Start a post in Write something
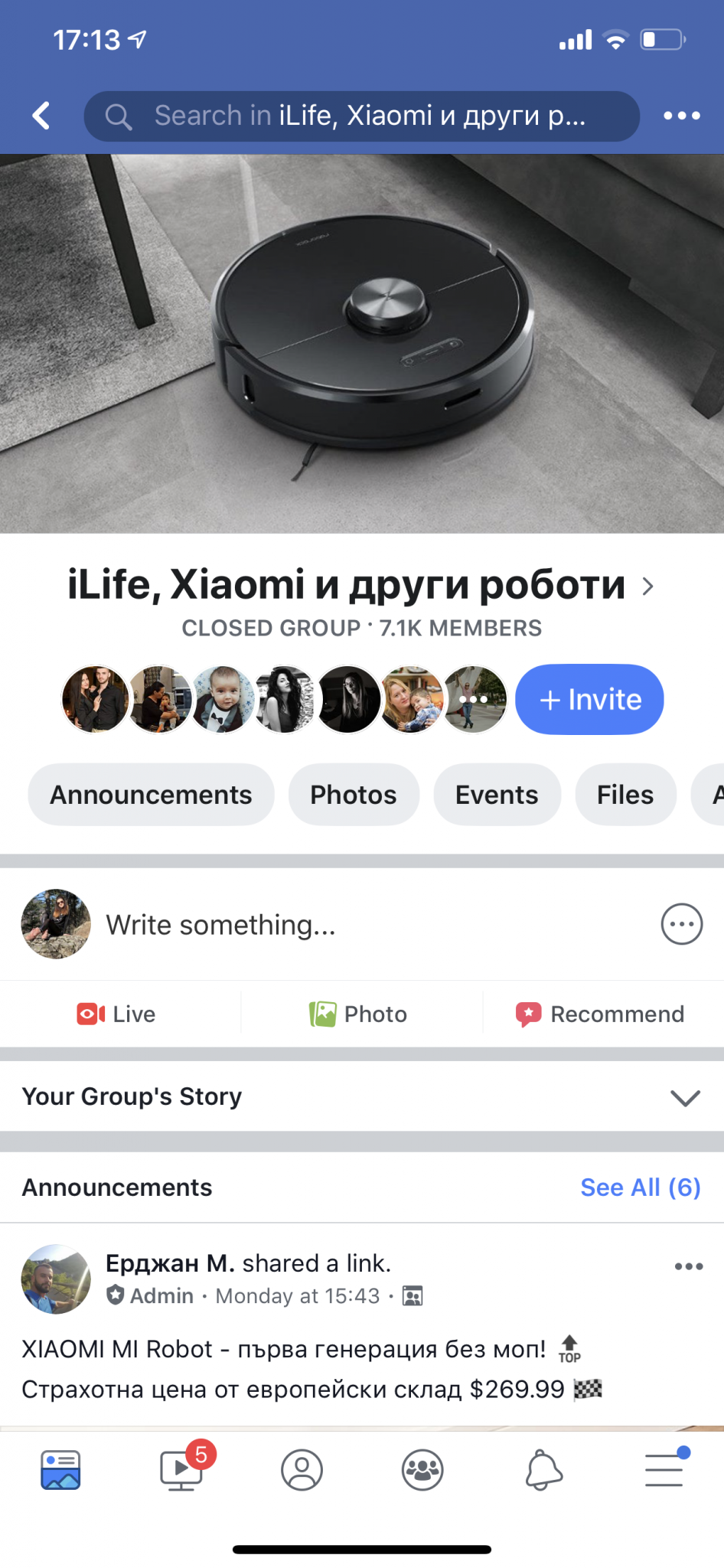This screenshot has width=724, height=1568. coord(220,925)
